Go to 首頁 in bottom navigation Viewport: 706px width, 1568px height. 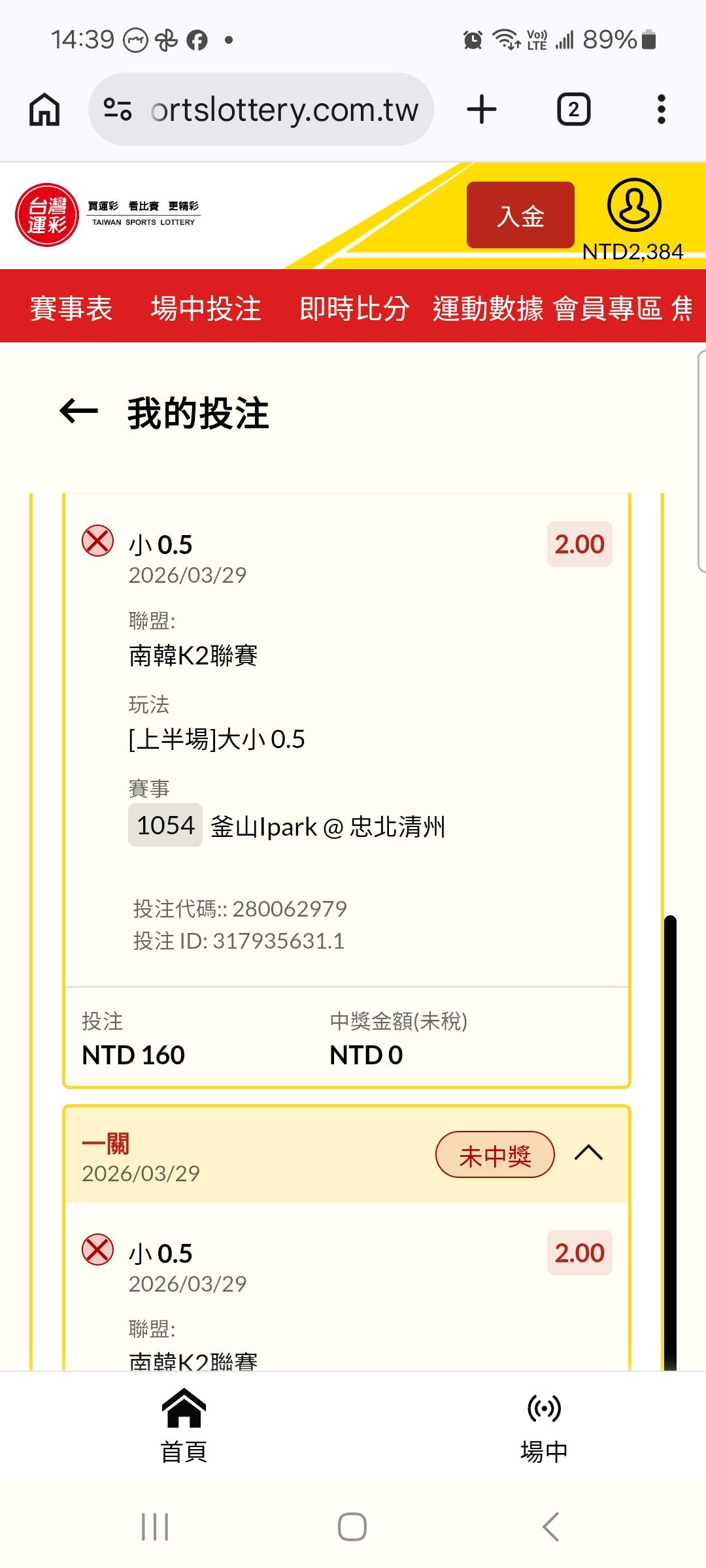click(184, 1426)
